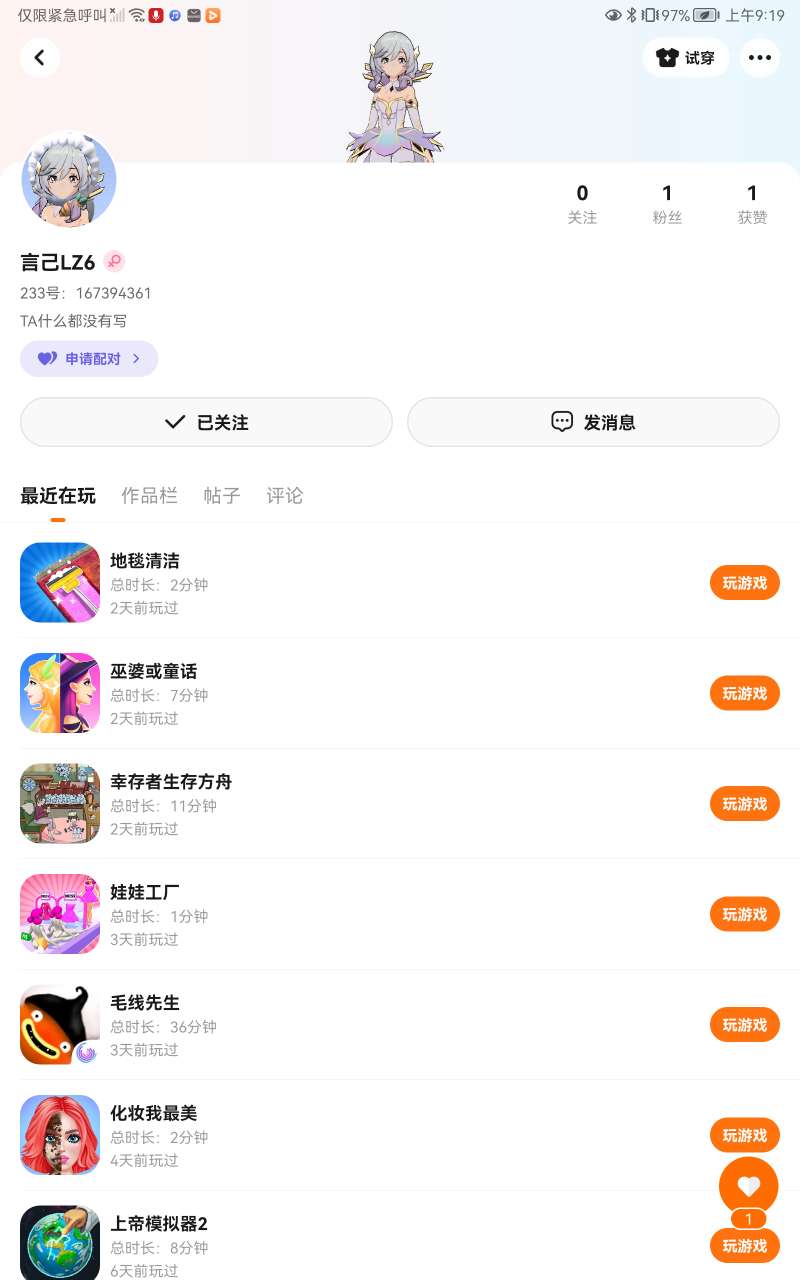Unfollow via the 已关注 button
The height and width of the screenshot is (1280, 800).
click(x=206, y=422)
